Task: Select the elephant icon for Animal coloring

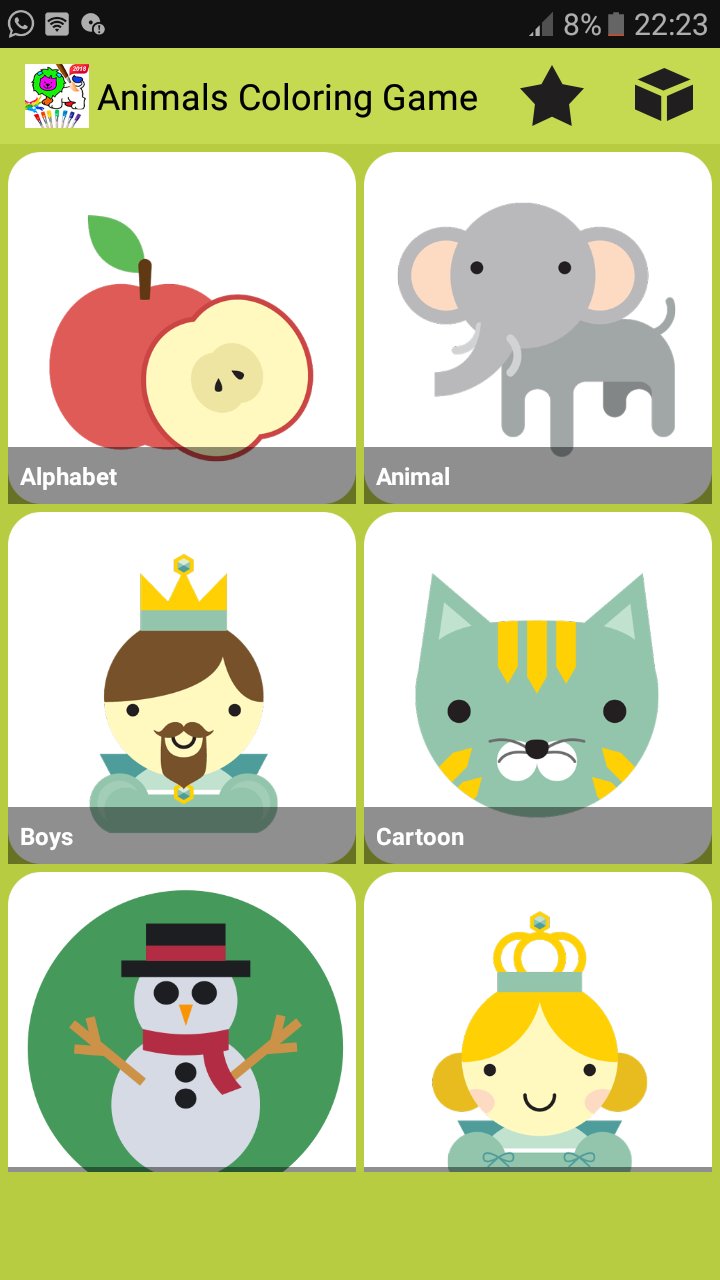Action: (540, 320)
